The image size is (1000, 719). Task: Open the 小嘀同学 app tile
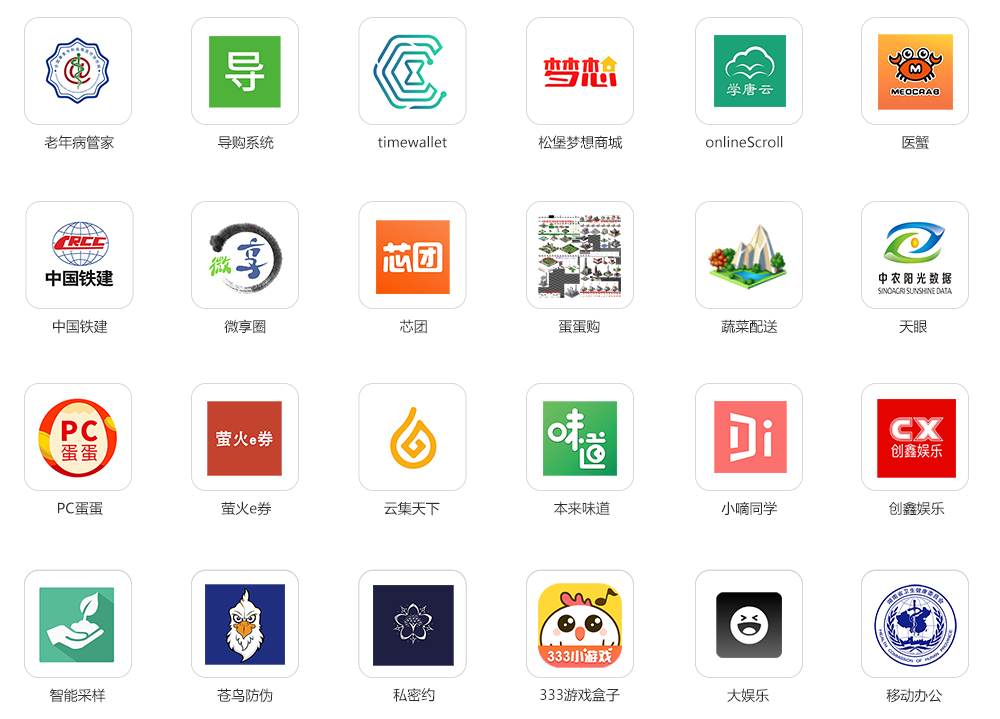(749, 437)
